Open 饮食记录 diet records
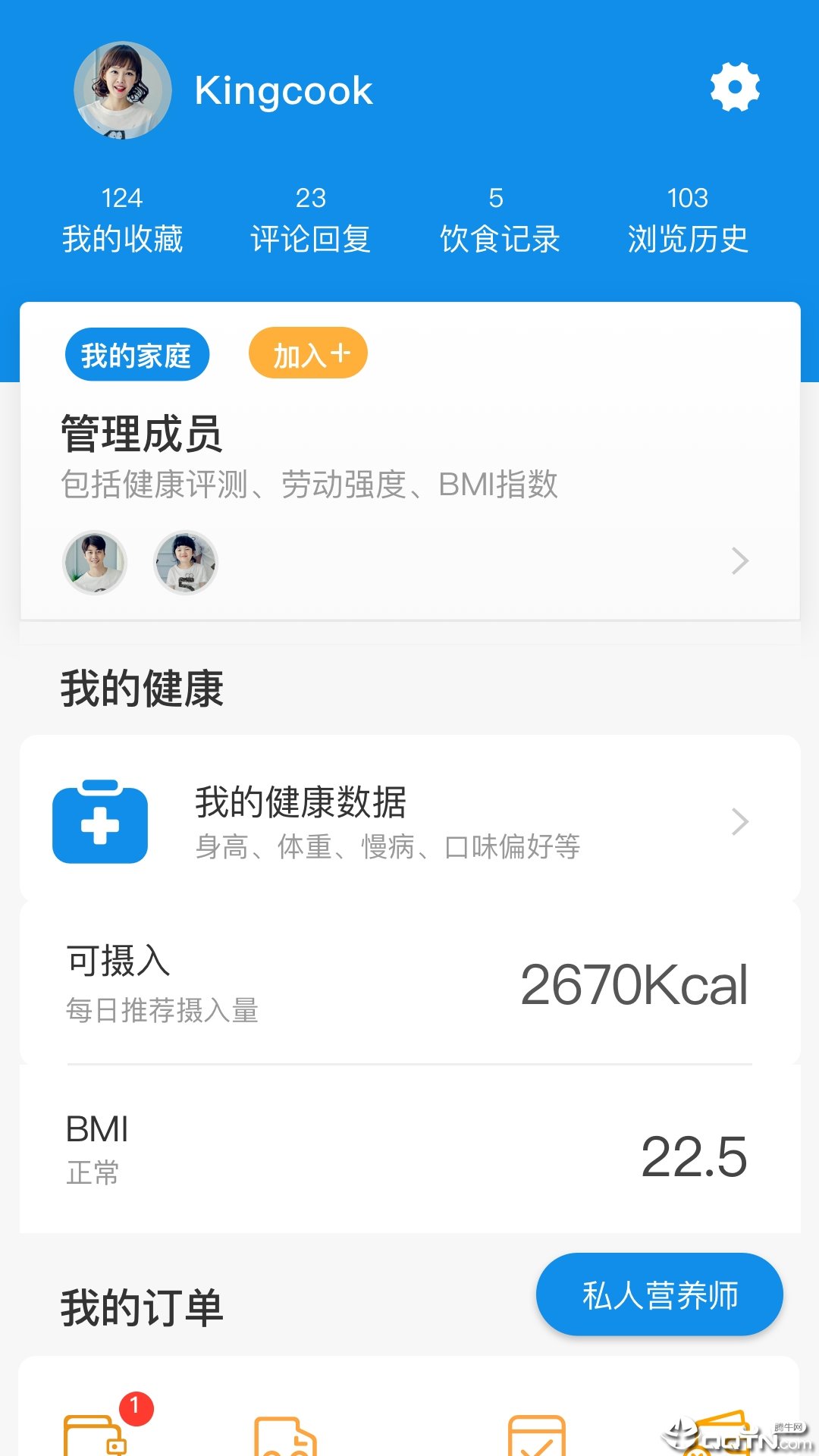Image resolution: width=819 pixels, height=1456 pixels. [x=498, y=220]
